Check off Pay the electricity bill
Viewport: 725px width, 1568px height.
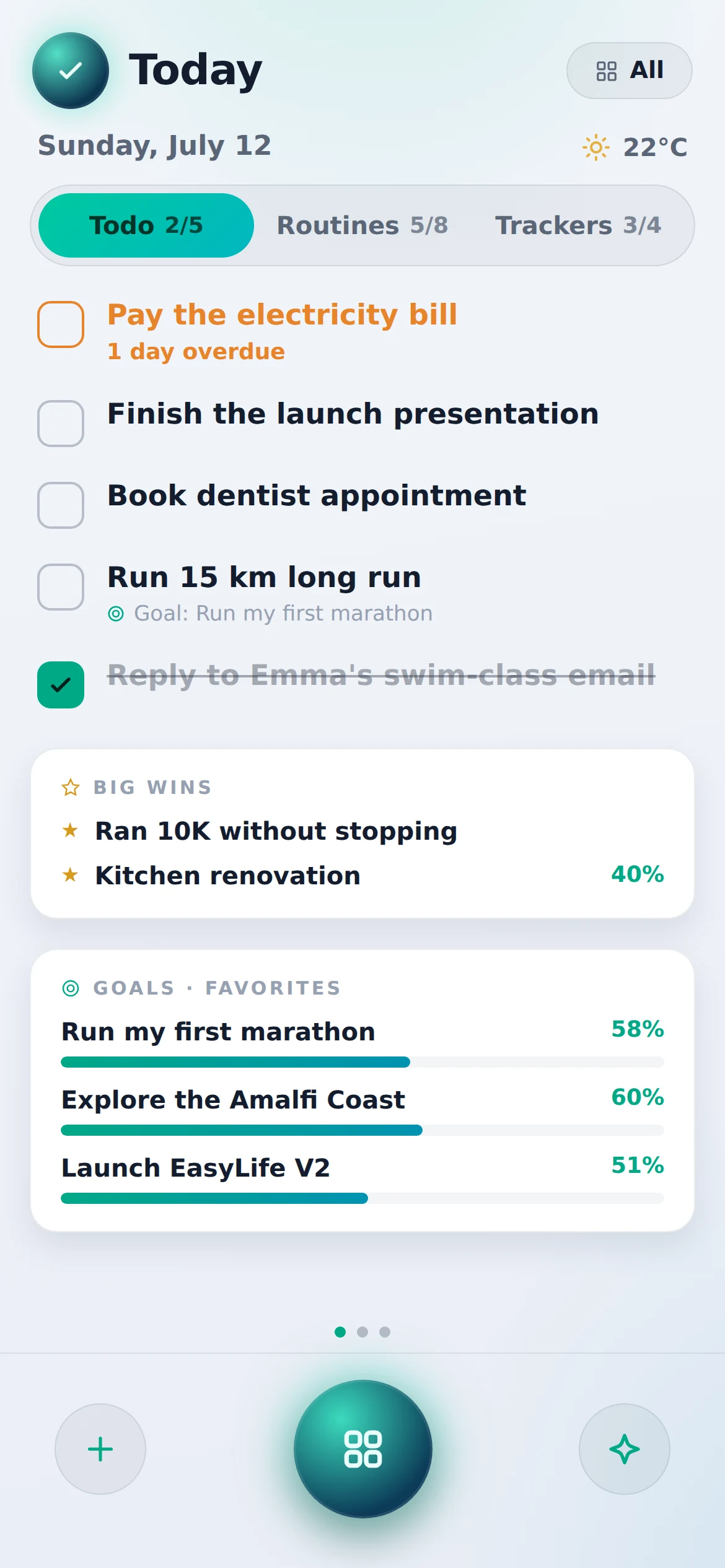(x=61, y=324)
